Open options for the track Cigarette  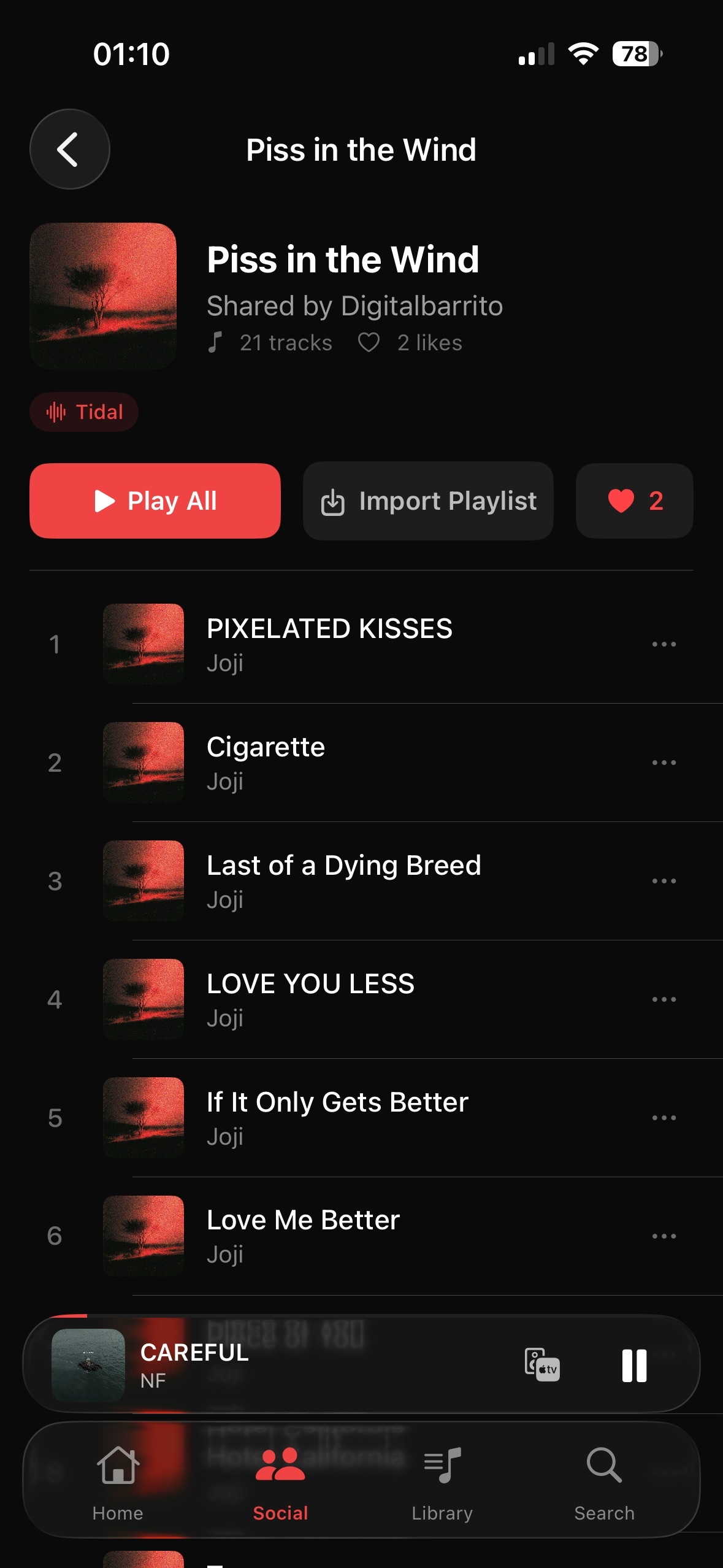point(664,763)
